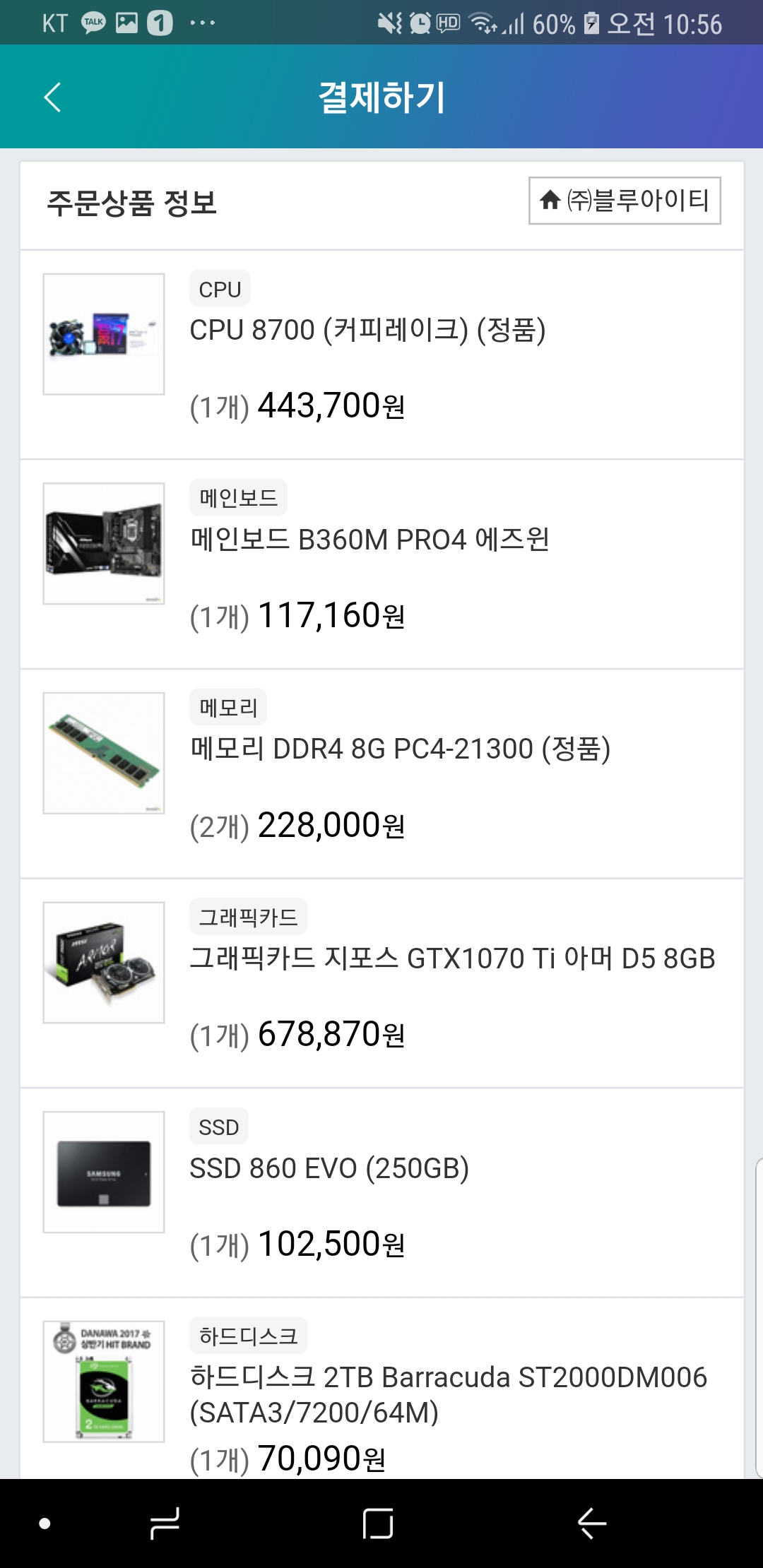Image resolution: width=763 pixels, height=1568 pixels.
Task: Open the ㈜블루아이티 store button
Action: pyautogui.click(x=625, y=201)
